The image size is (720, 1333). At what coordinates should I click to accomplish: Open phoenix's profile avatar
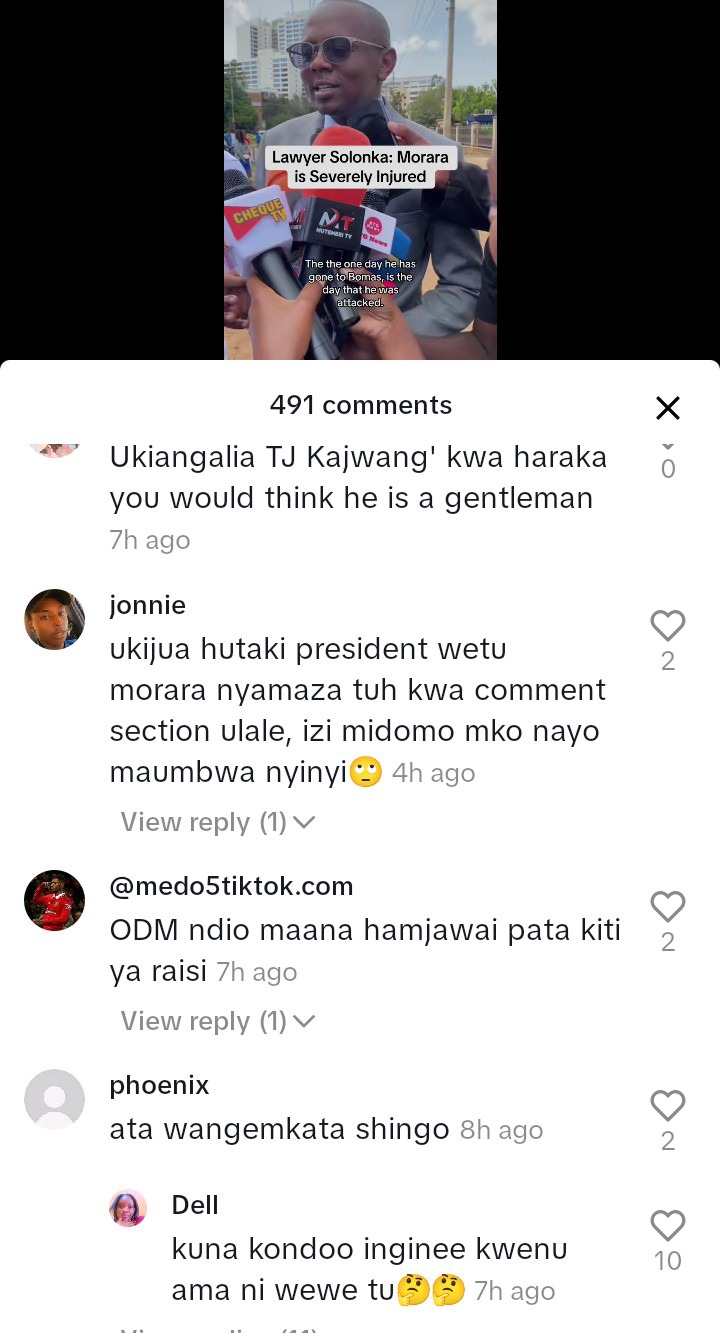pos(54,1099)
